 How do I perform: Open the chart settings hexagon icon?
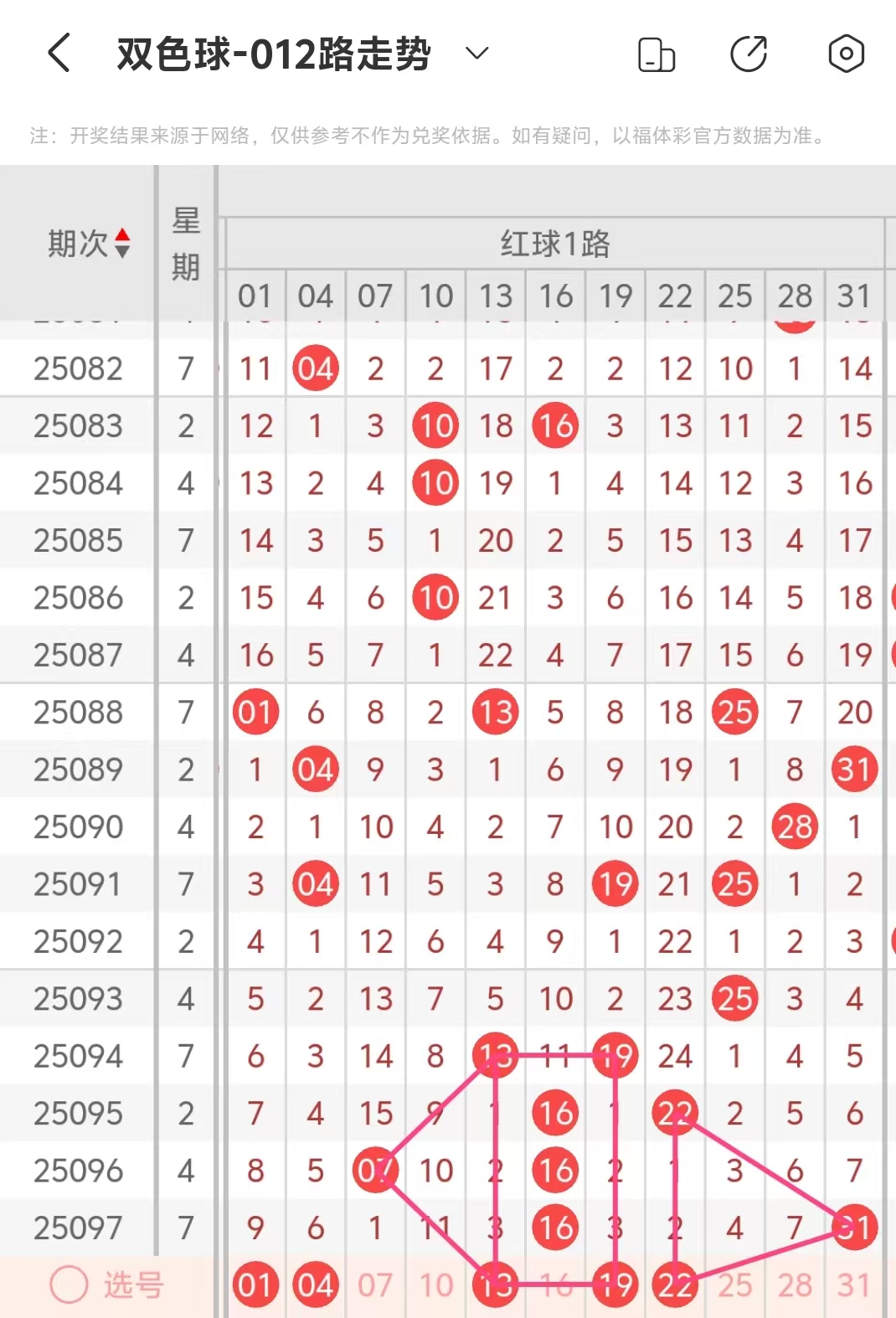(x=846, y=54)
